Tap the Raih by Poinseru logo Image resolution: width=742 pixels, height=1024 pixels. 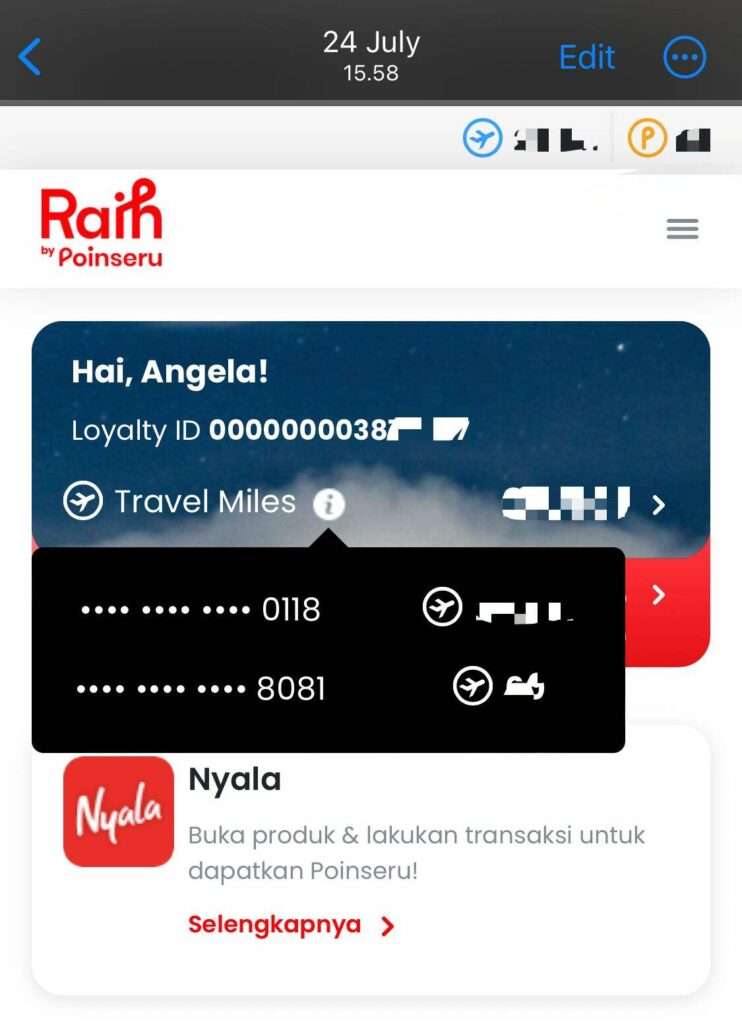(x=102, y=224)
